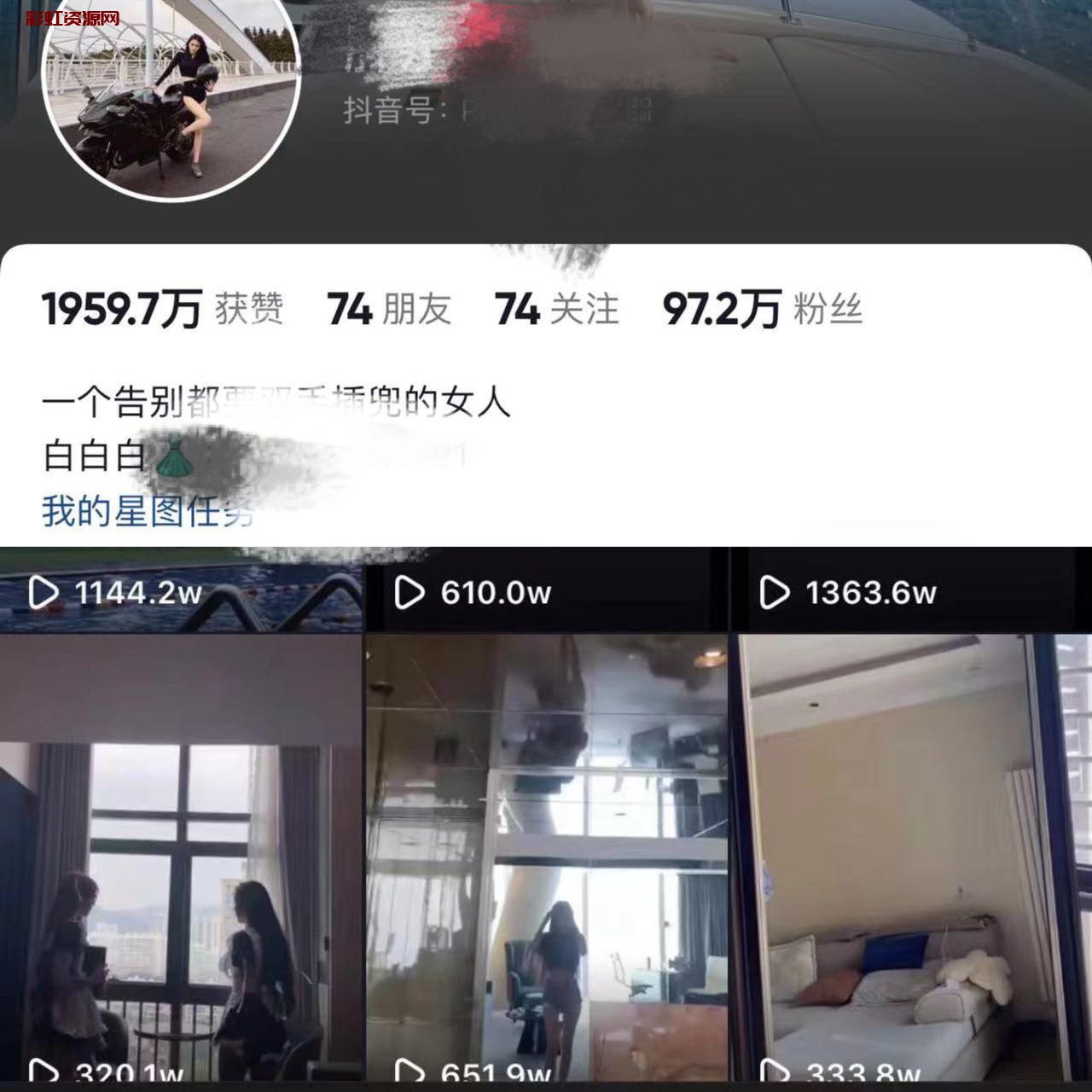Open the 97.2万 粉丝 followers list

coord(762,309)
